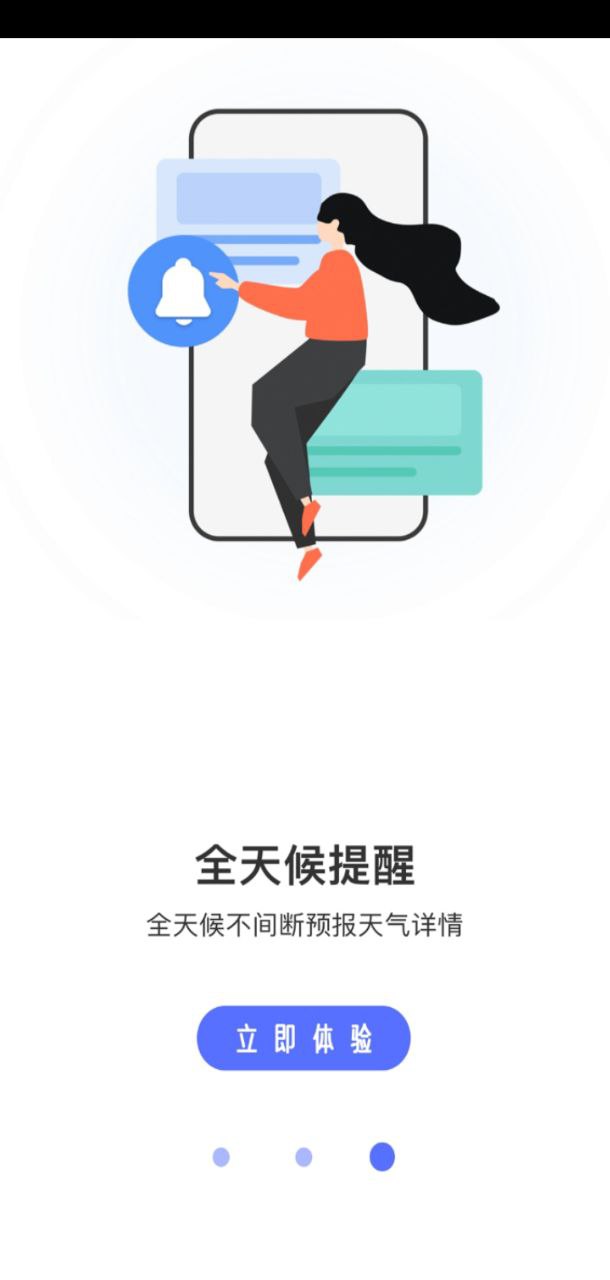This screenshot has width=610, height=1280.
Task: Select the second page indicator dot
Action: tap(304, 1157)
